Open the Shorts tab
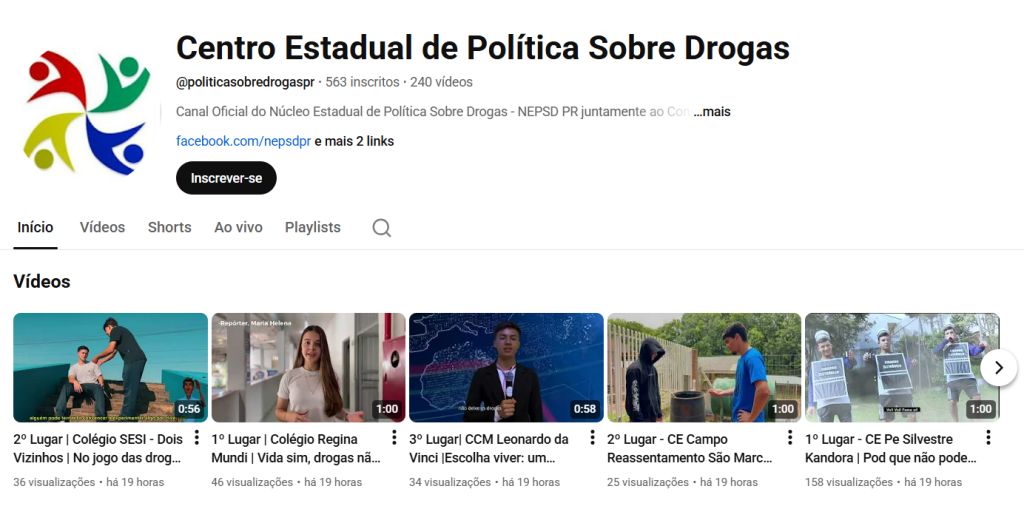The height and width of the screenshot is (506, 1024). point(169,227)
